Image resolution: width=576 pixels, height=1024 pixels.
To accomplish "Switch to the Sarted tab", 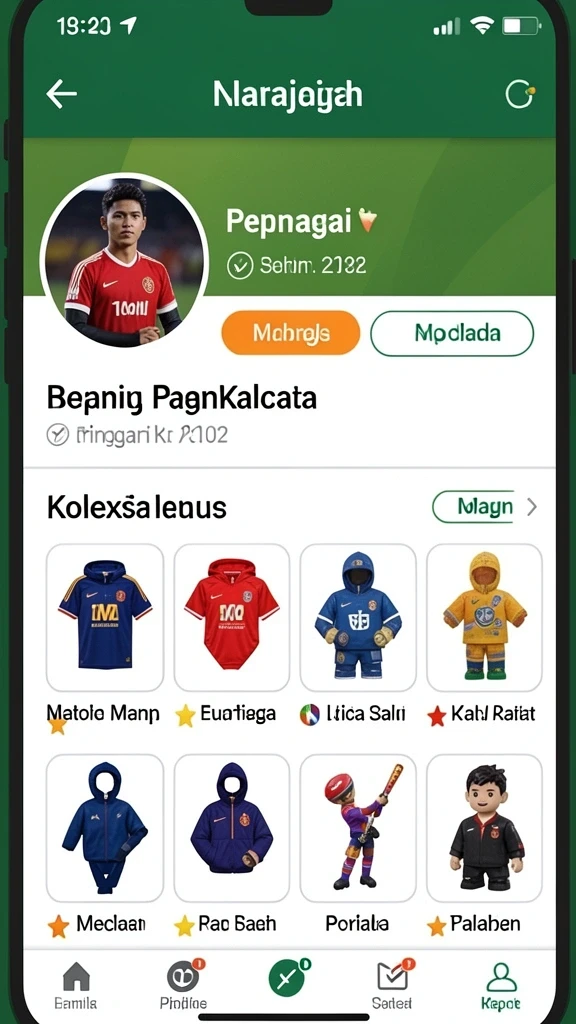I will point(392,985).
